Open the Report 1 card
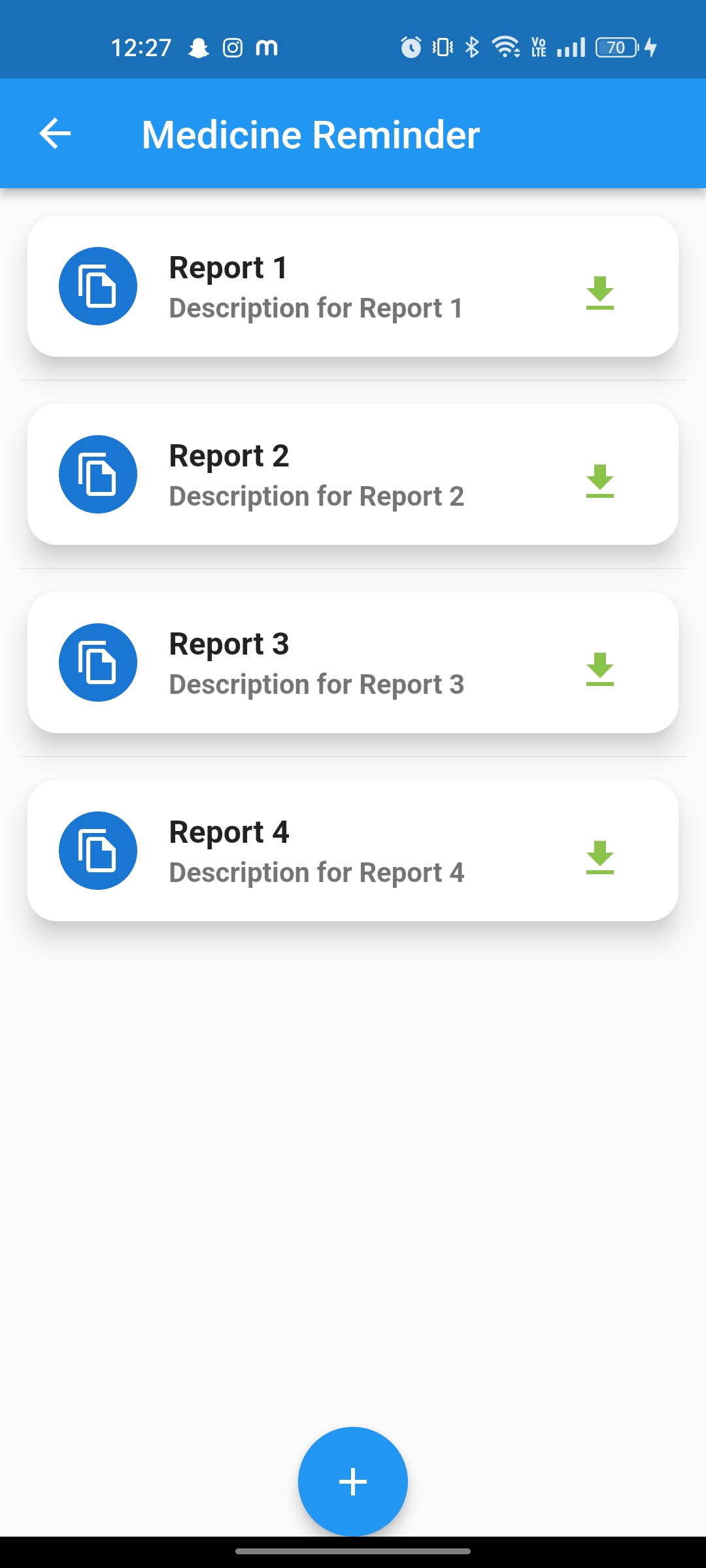706x1568 pixels. click(353, 286)
